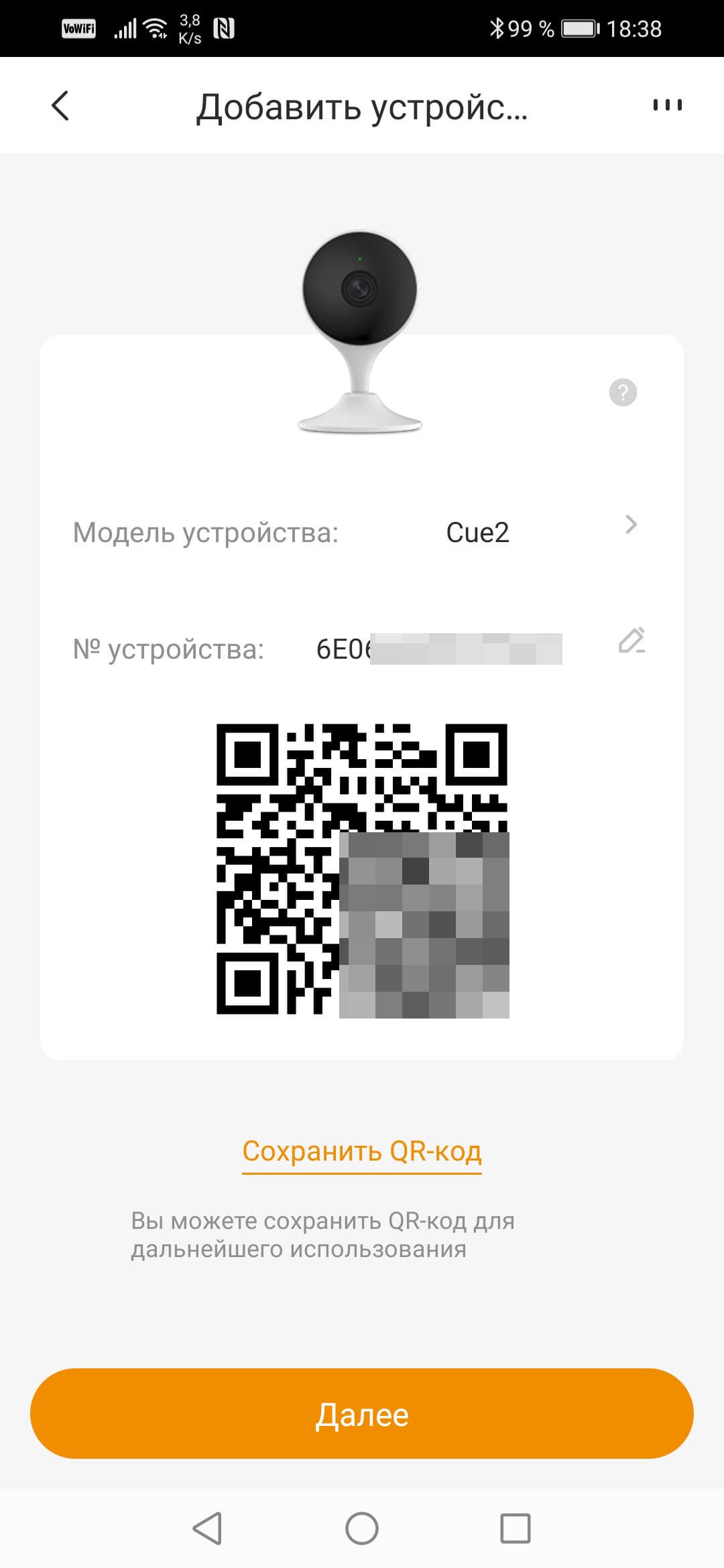Go back from the add device screen

[60, 106]
